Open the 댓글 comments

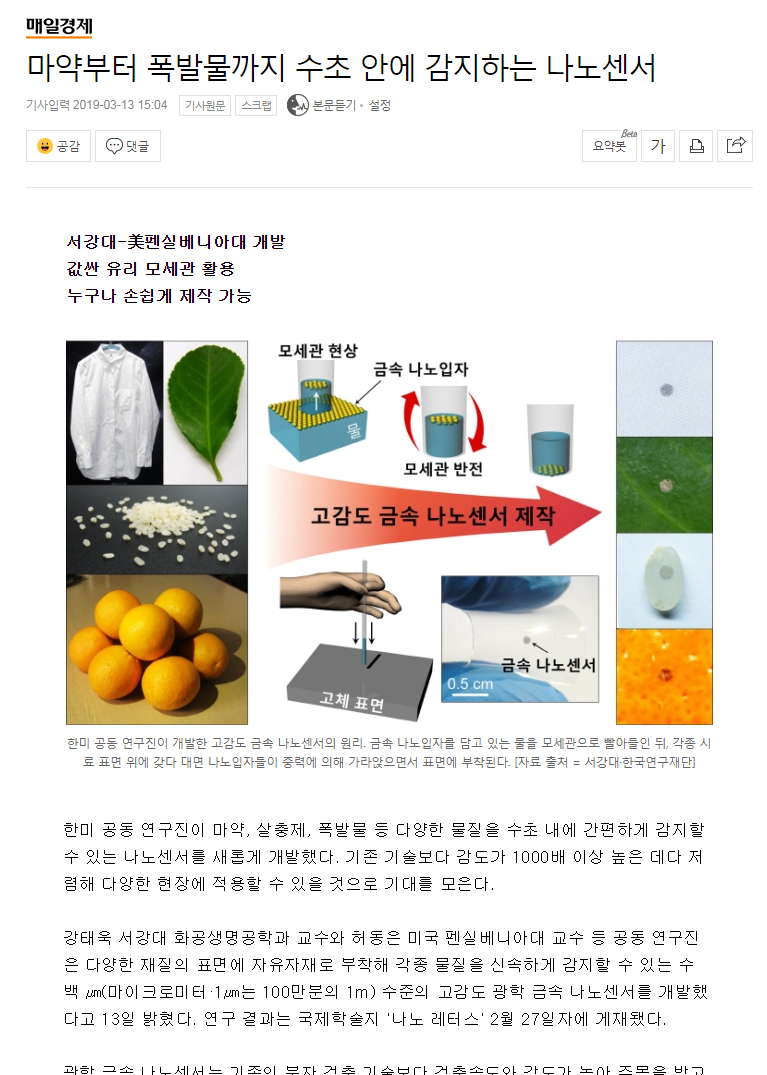(x=127, y=146)
